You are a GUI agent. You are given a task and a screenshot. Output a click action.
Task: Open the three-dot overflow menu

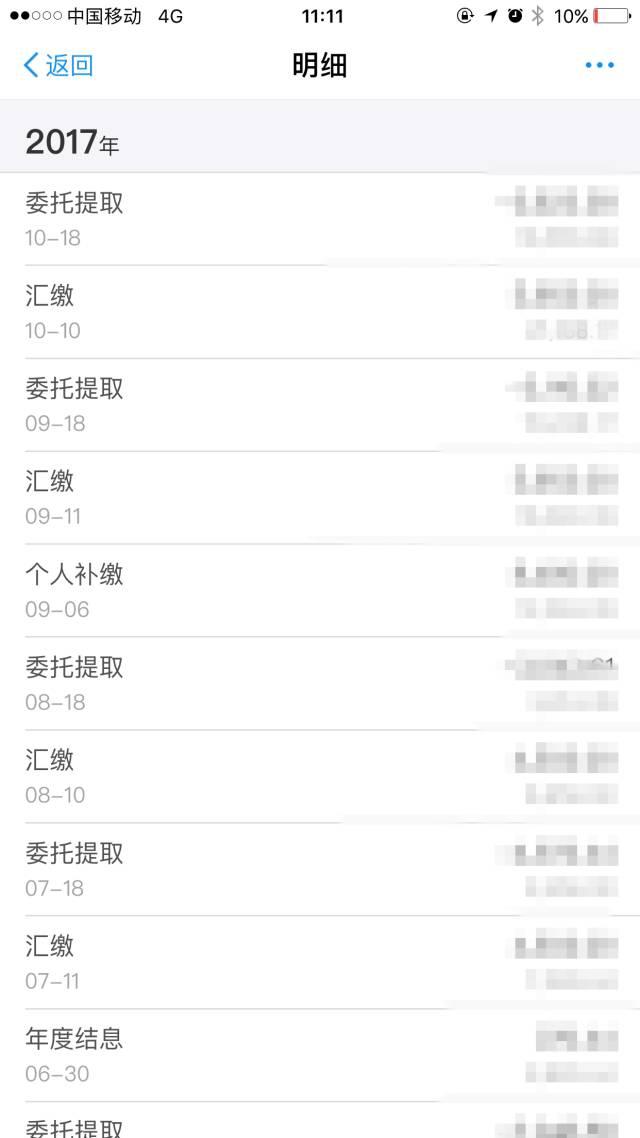[599, 65]
